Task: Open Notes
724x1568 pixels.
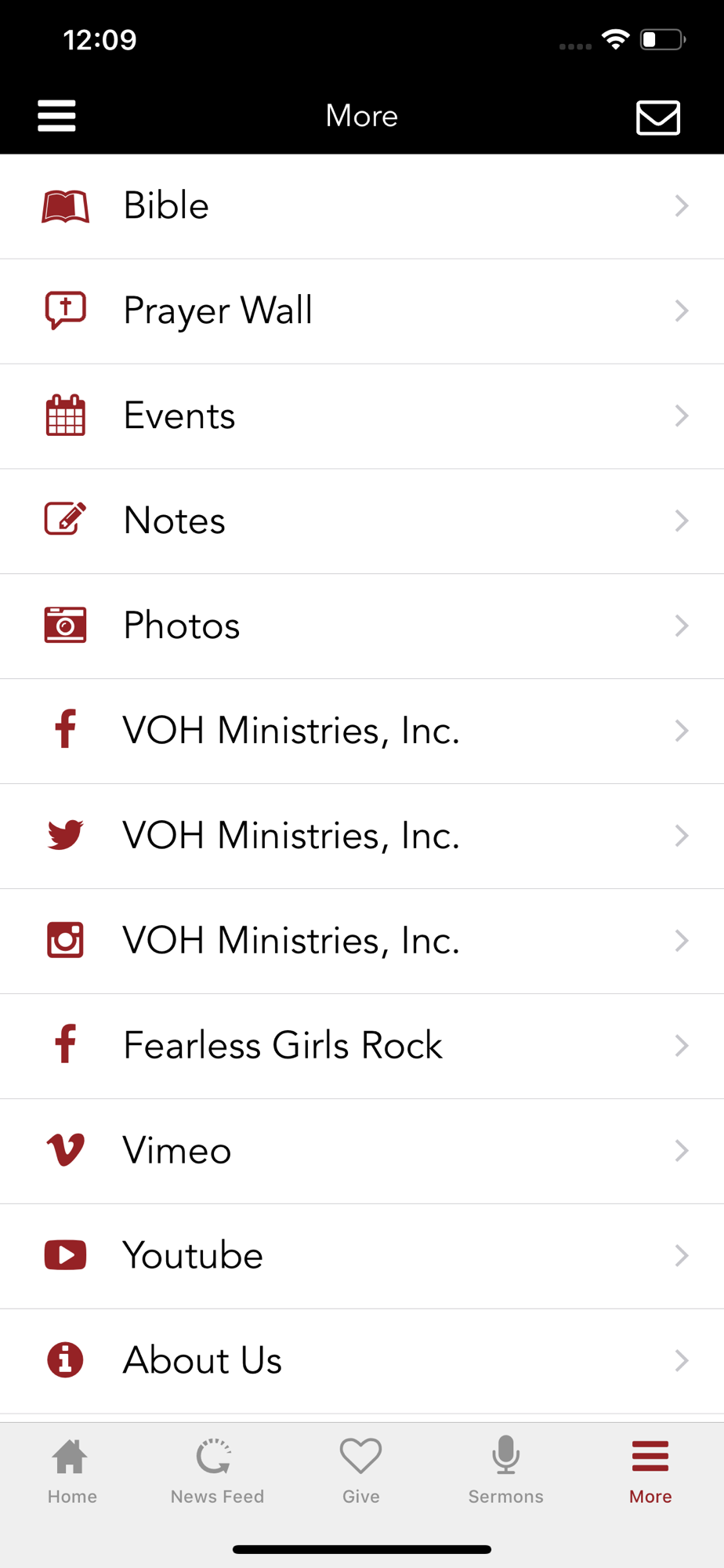Action: 362,521
